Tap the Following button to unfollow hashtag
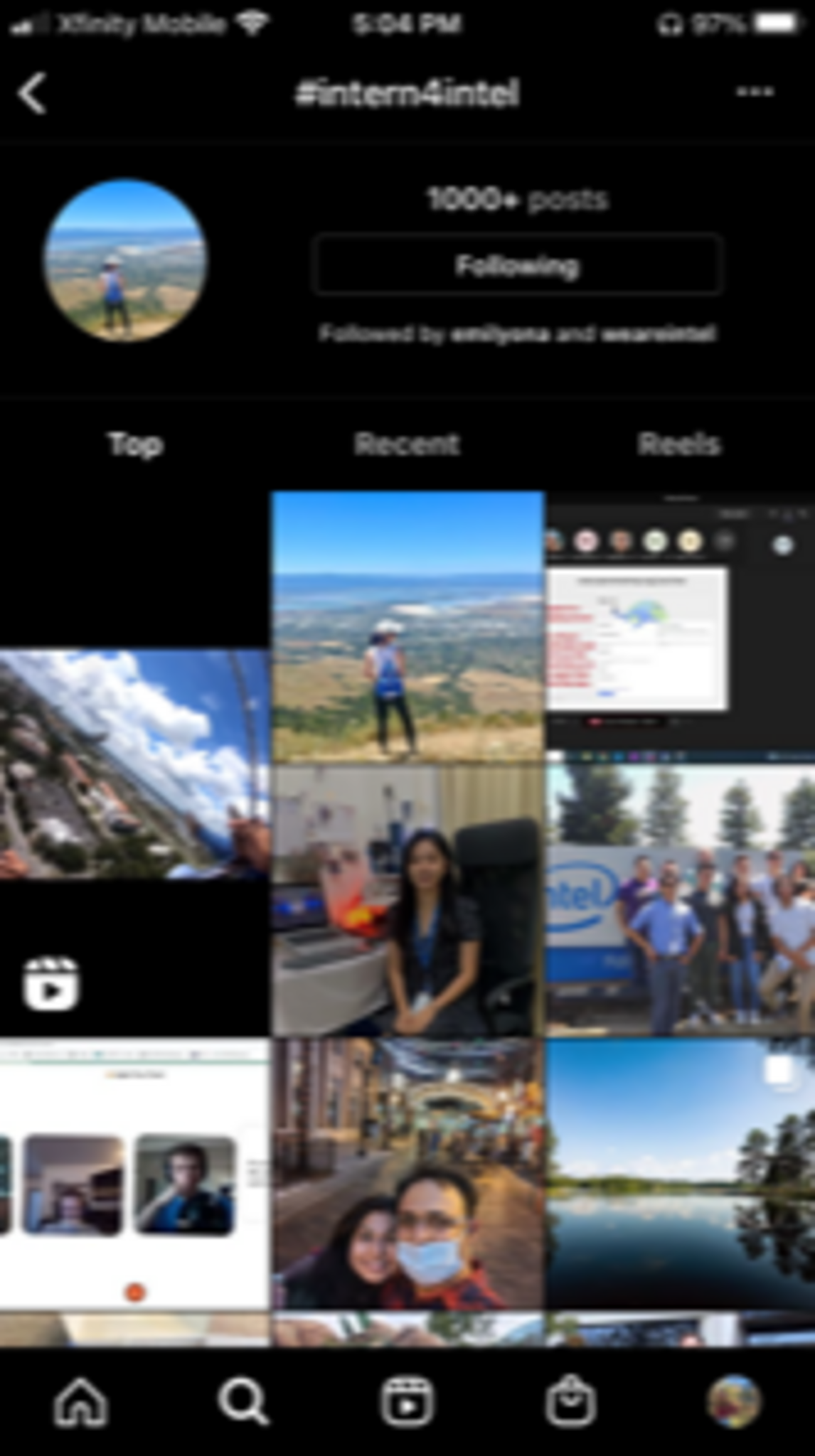This screenshot has height=1456, width=815. point(517,265)
